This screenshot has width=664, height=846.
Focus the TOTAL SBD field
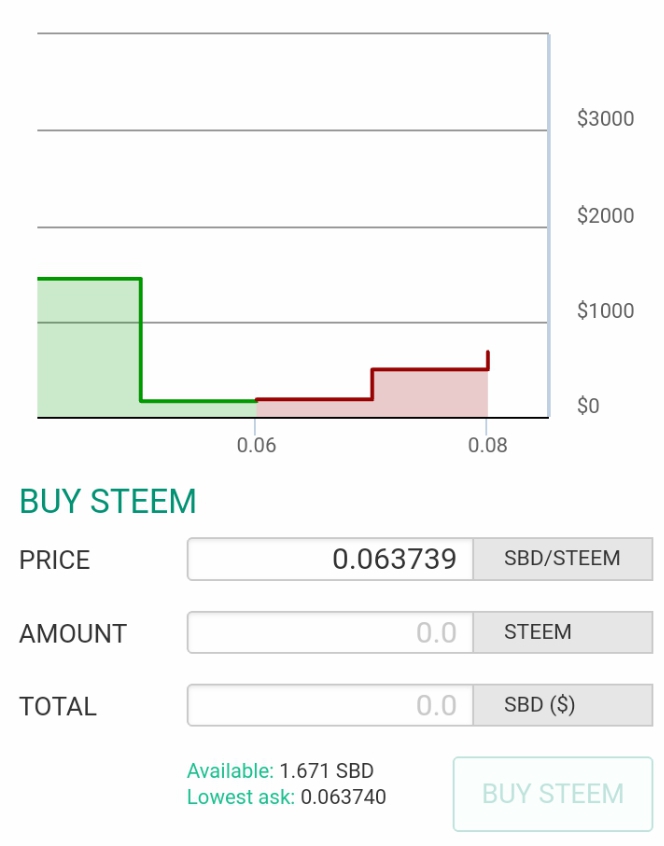(x=330, y=705)
